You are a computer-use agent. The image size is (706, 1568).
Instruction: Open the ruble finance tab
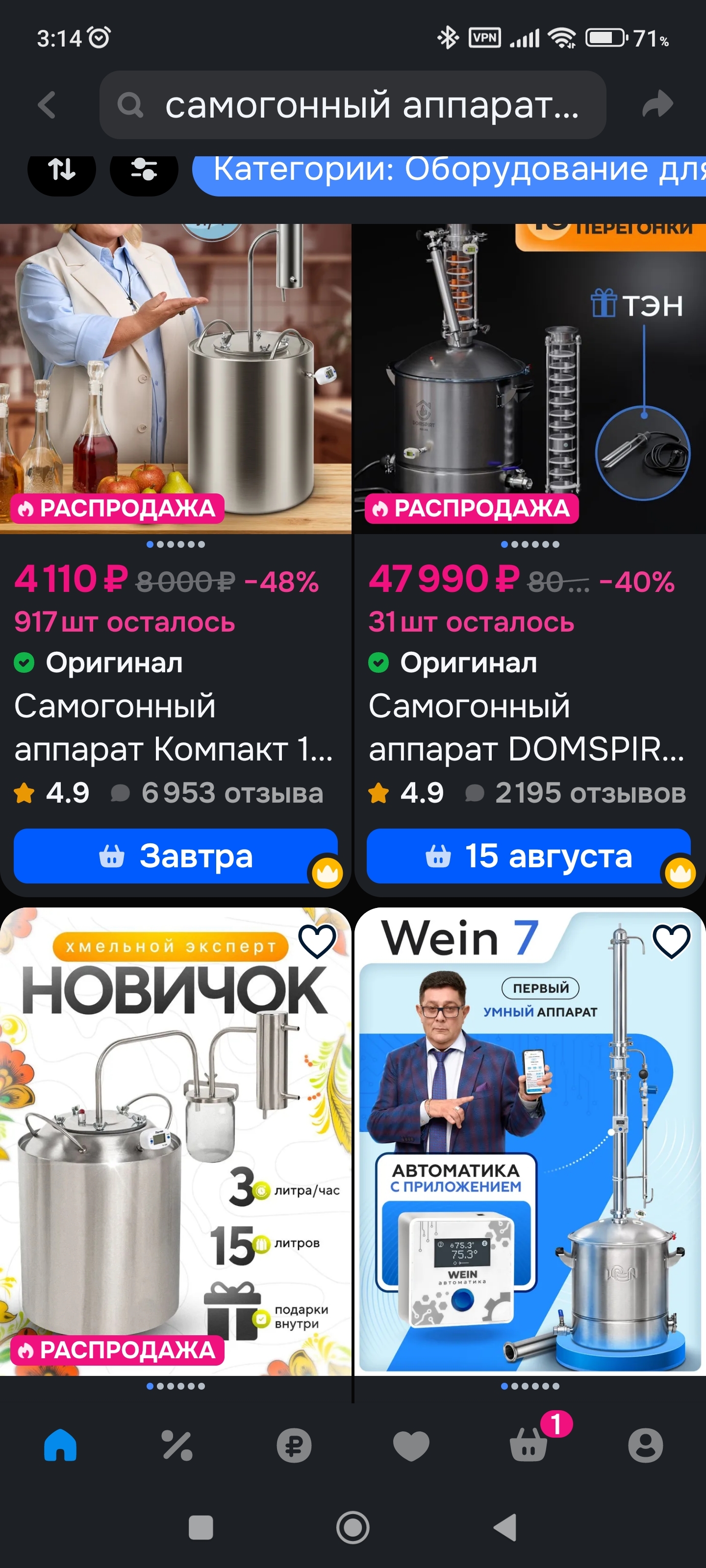point(294,1445)
